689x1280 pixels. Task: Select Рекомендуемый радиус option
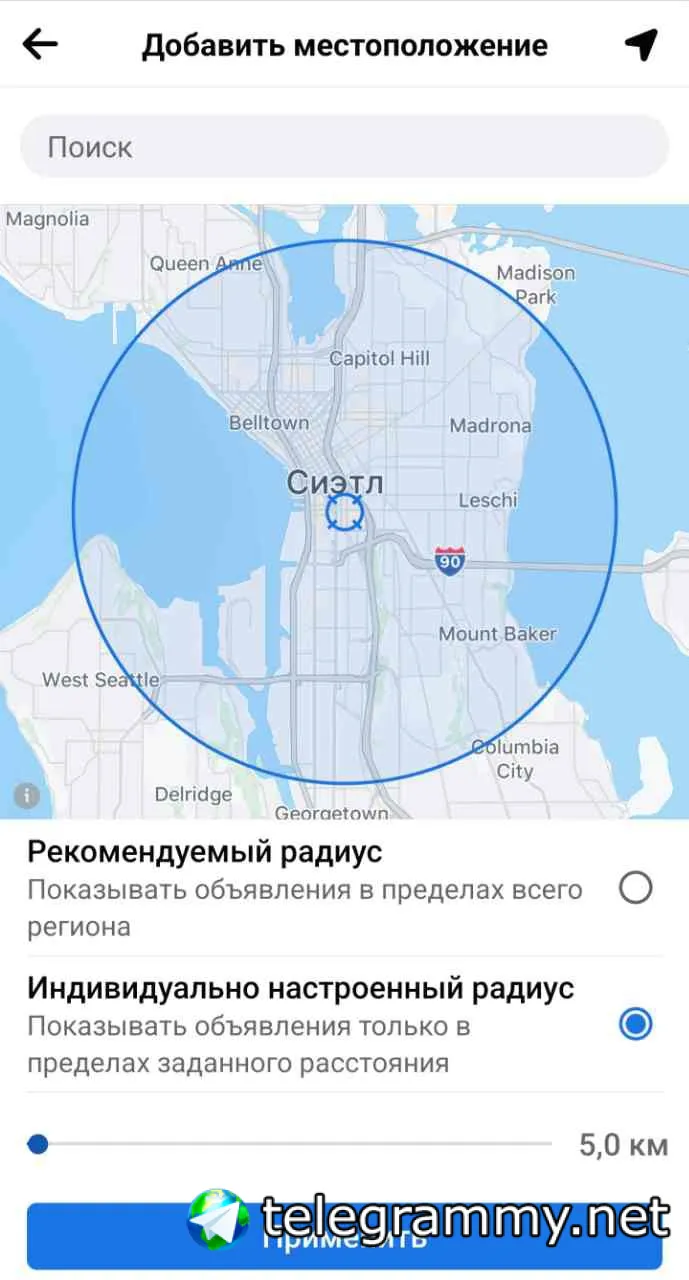(x=635, y=887)
